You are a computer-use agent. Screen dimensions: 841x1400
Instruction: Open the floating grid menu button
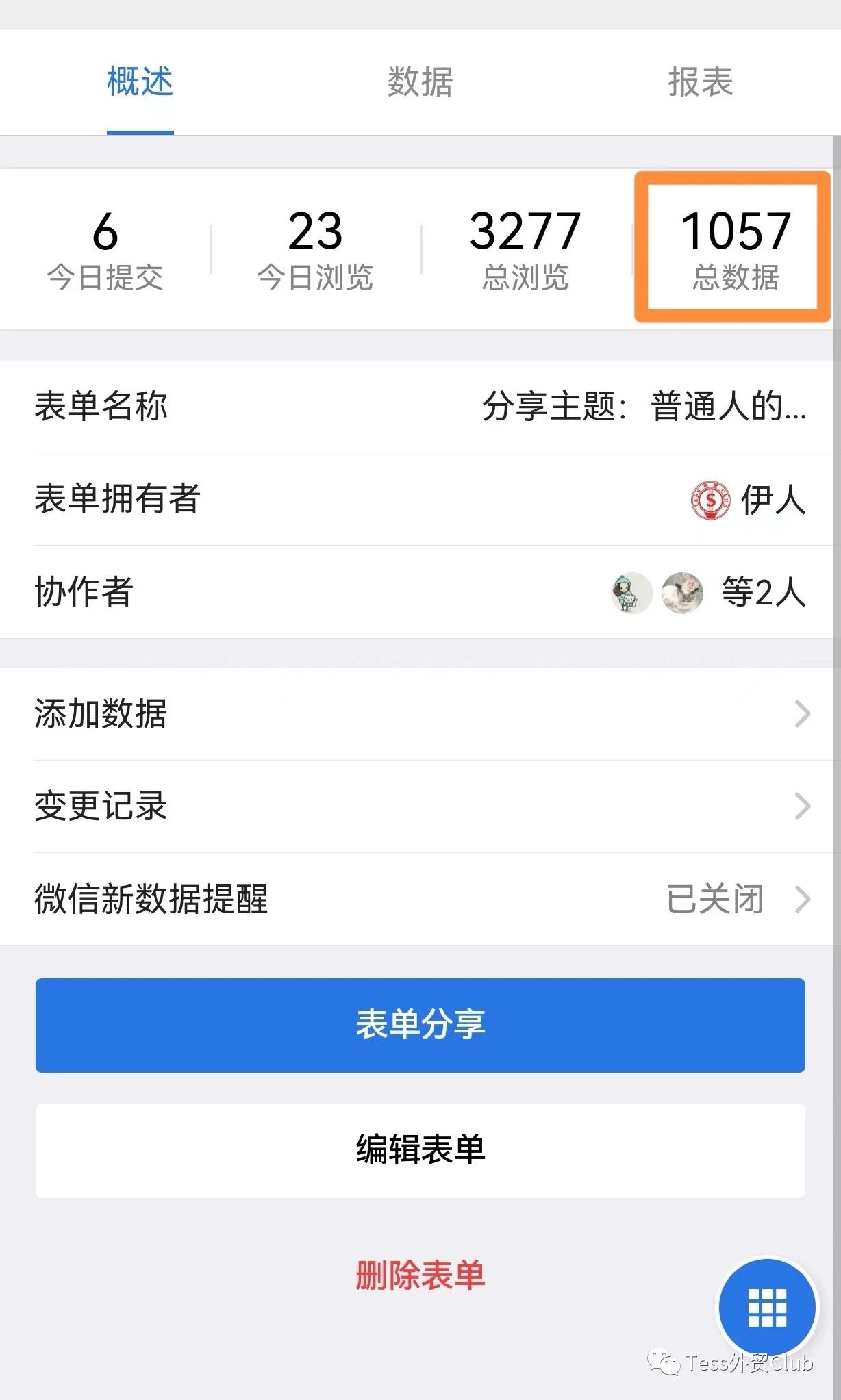pos(766,1308)
